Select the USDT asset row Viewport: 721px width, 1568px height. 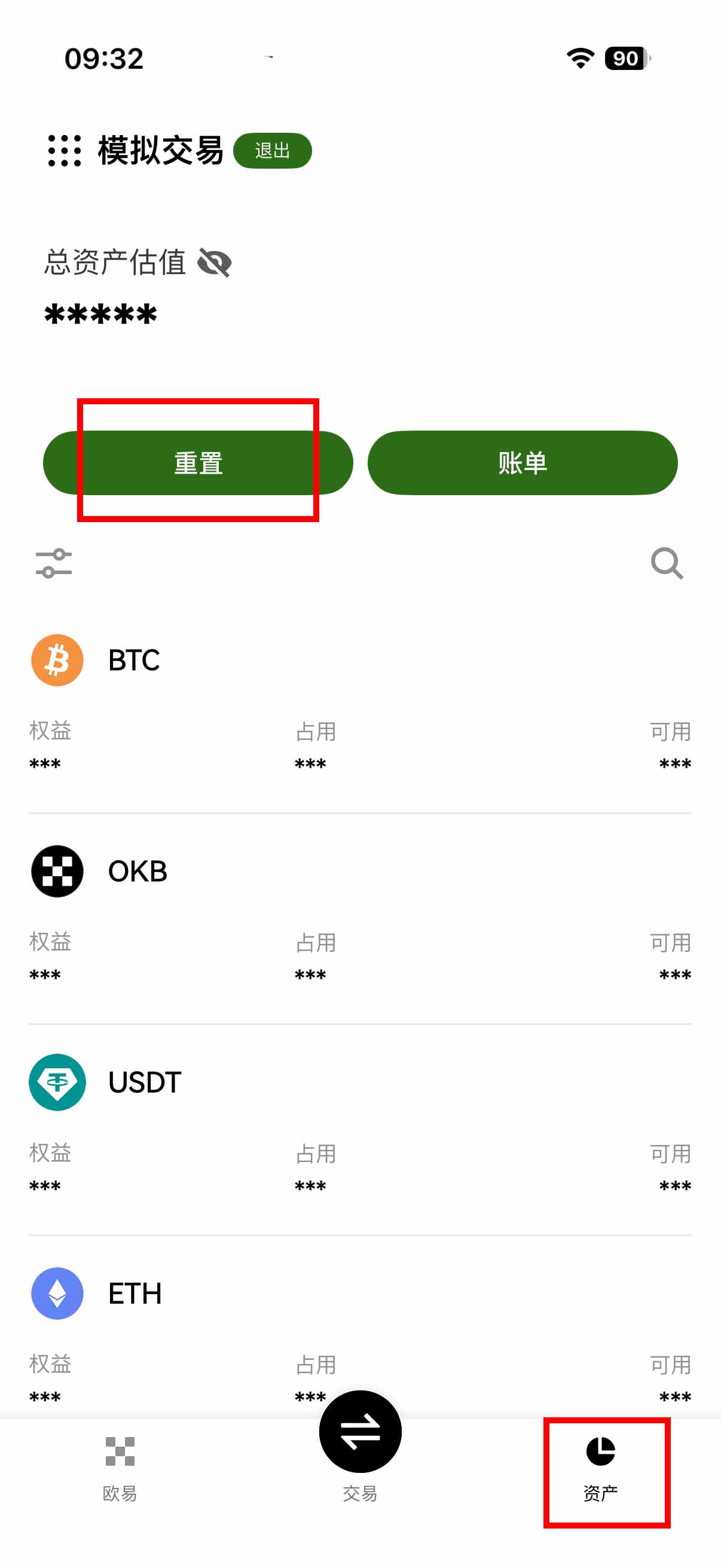[x=144, y=1082]
